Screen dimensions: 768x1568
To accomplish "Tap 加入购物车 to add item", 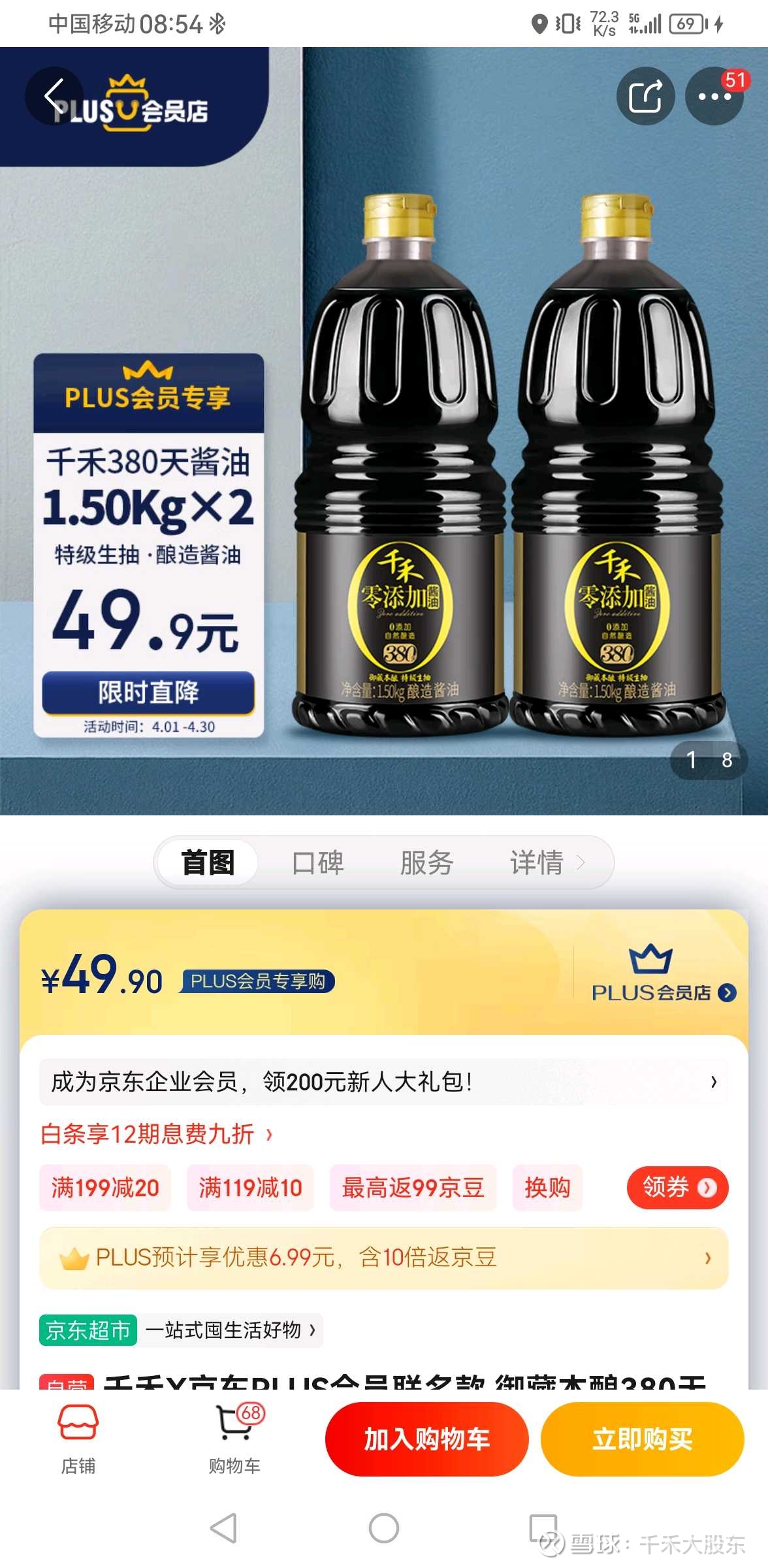I will (426, 1439).
